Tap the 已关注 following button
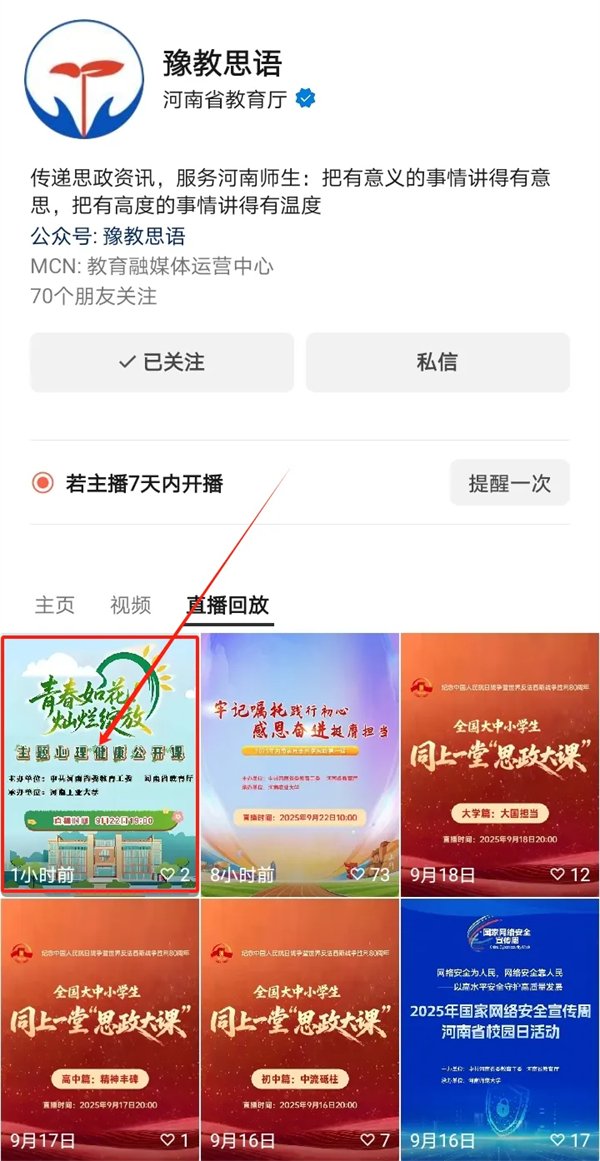Image resolution: width=600 pixels, height=1161 pixels. pos(162,362)
